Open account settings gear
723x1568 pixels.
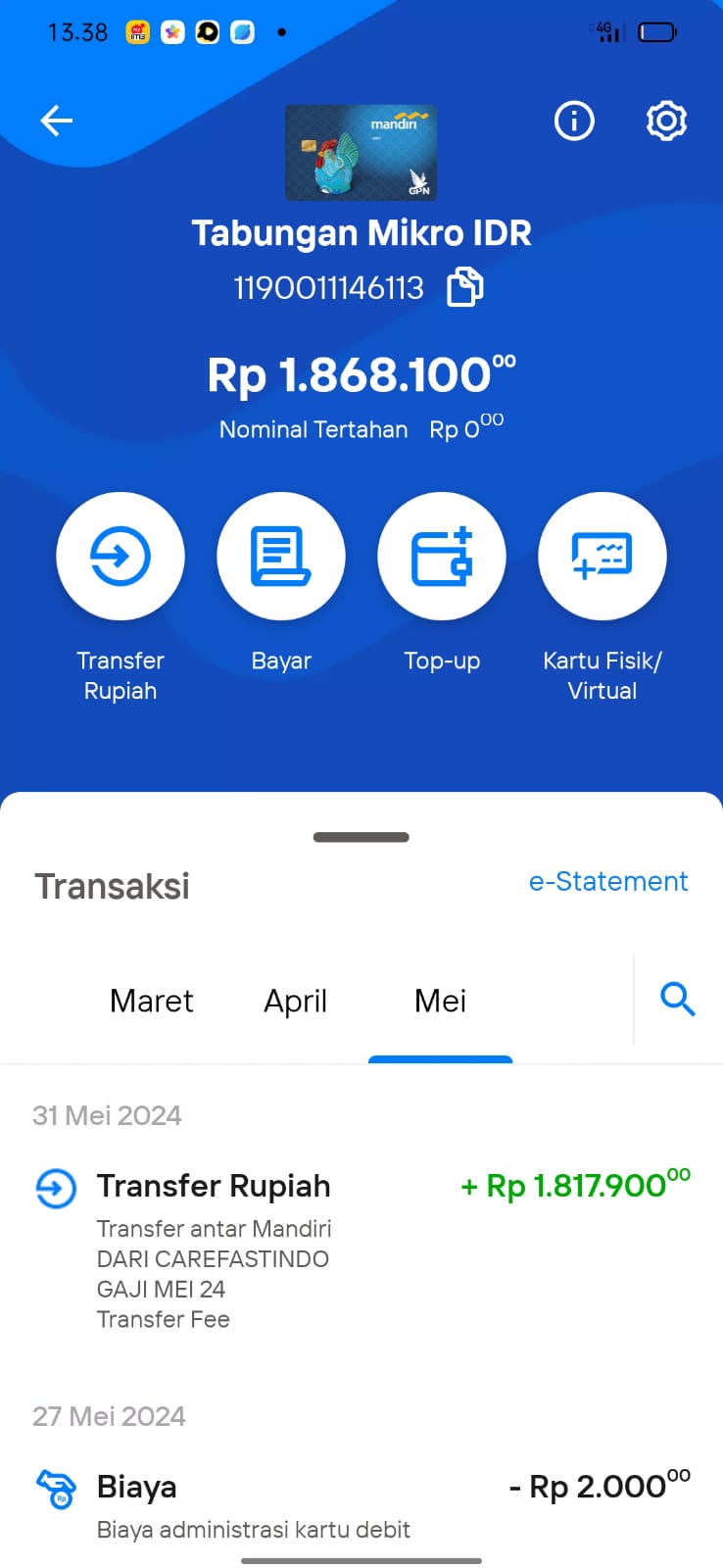click(x=666, y=121)
